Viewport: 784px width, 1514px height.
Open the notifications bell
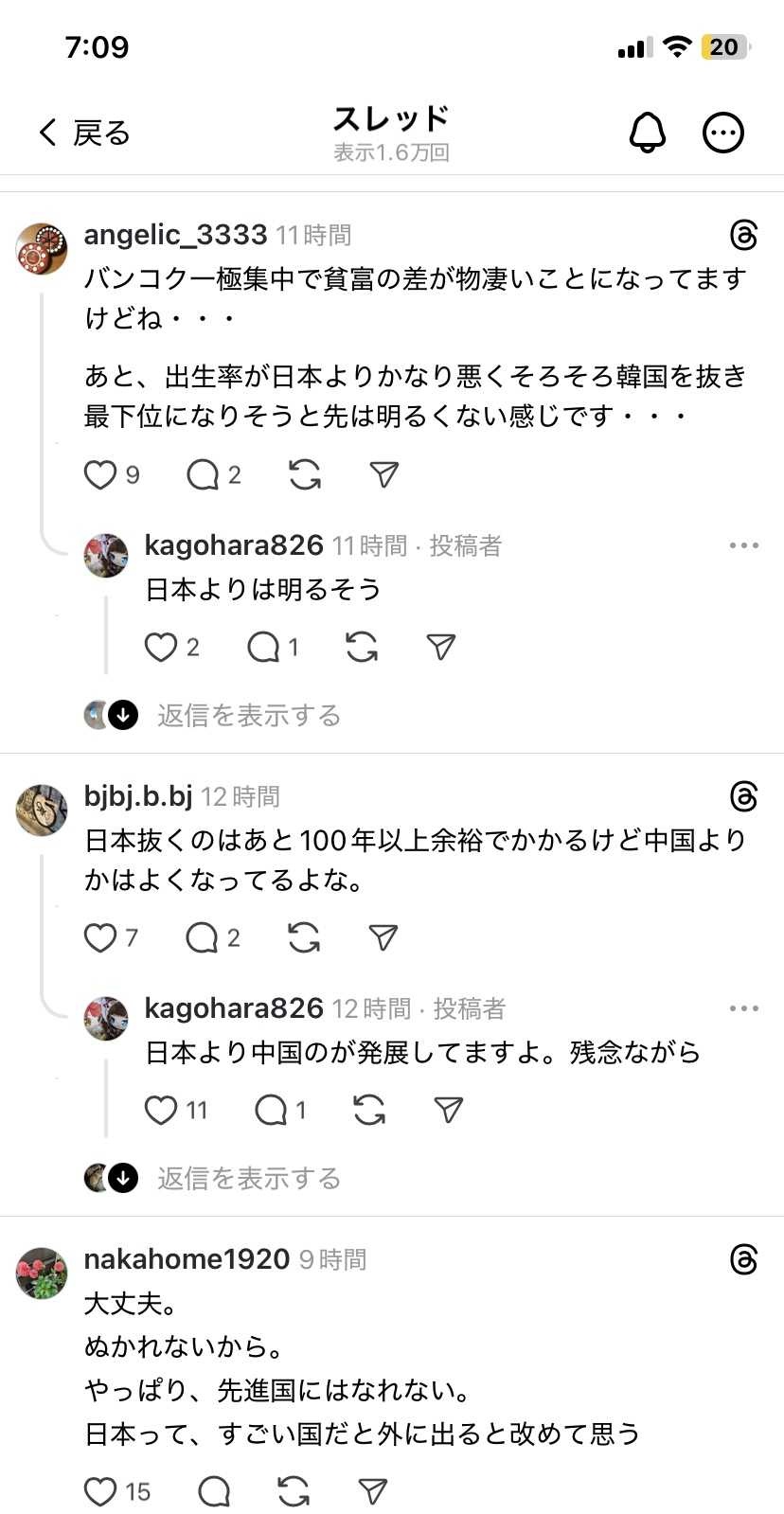click(648, 133)
